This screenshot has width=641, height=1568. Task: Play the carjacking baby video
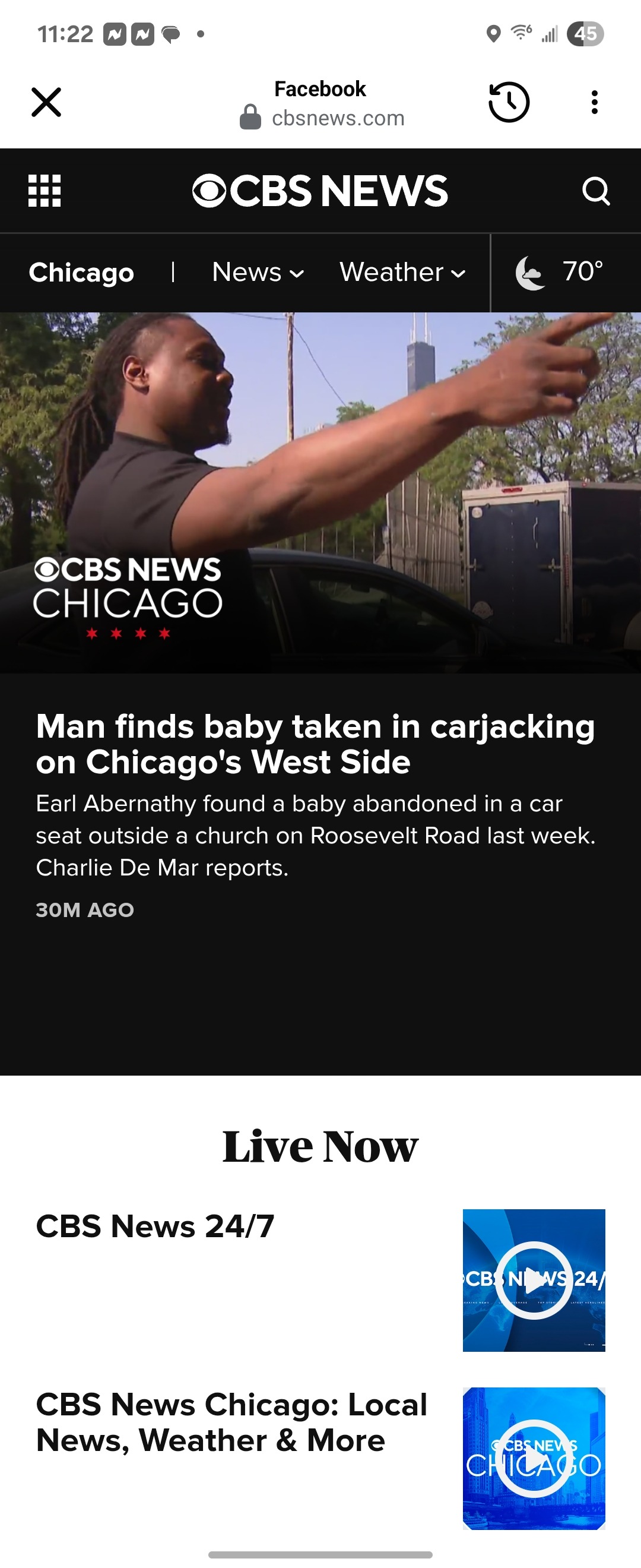click(320, 492)
